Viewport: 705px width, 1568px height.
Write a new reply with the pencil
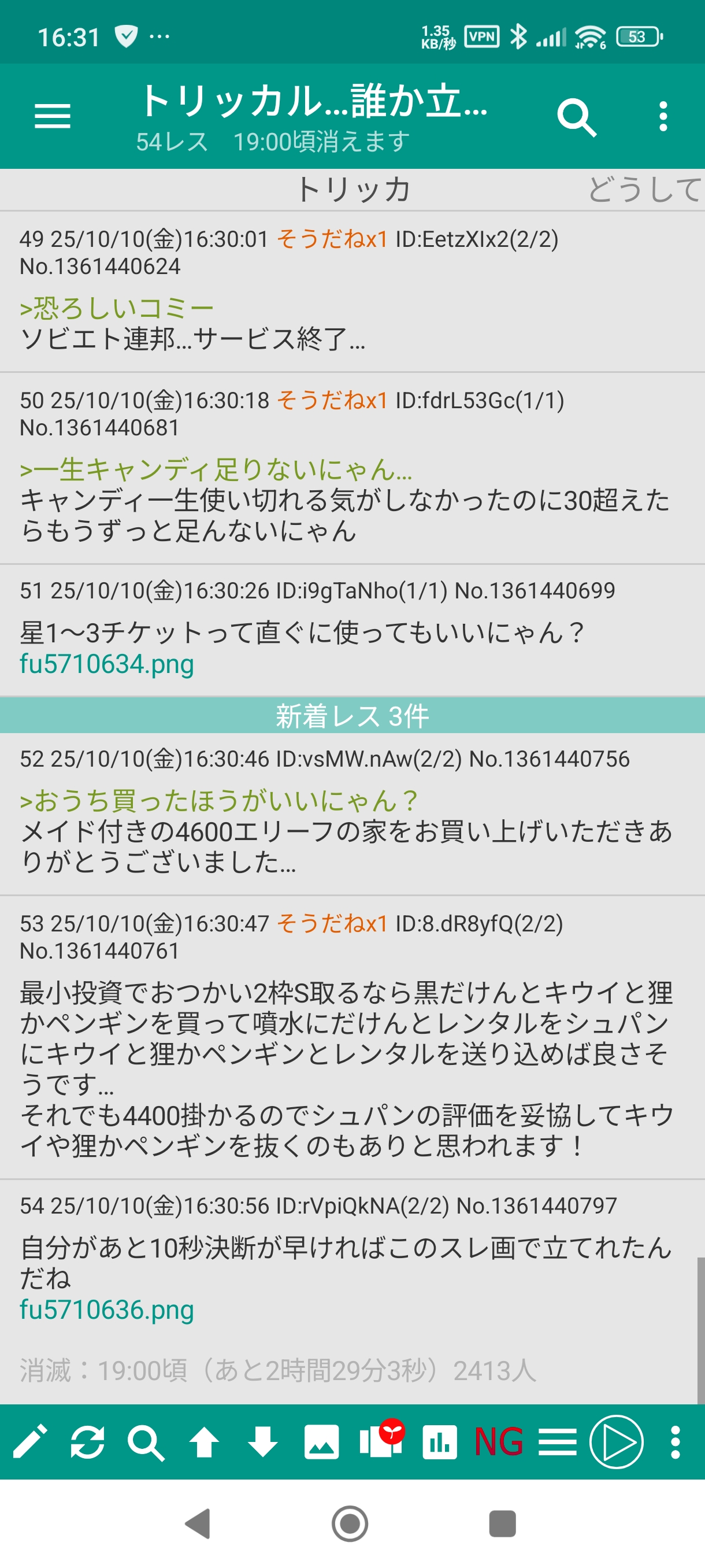point(30,1441)
